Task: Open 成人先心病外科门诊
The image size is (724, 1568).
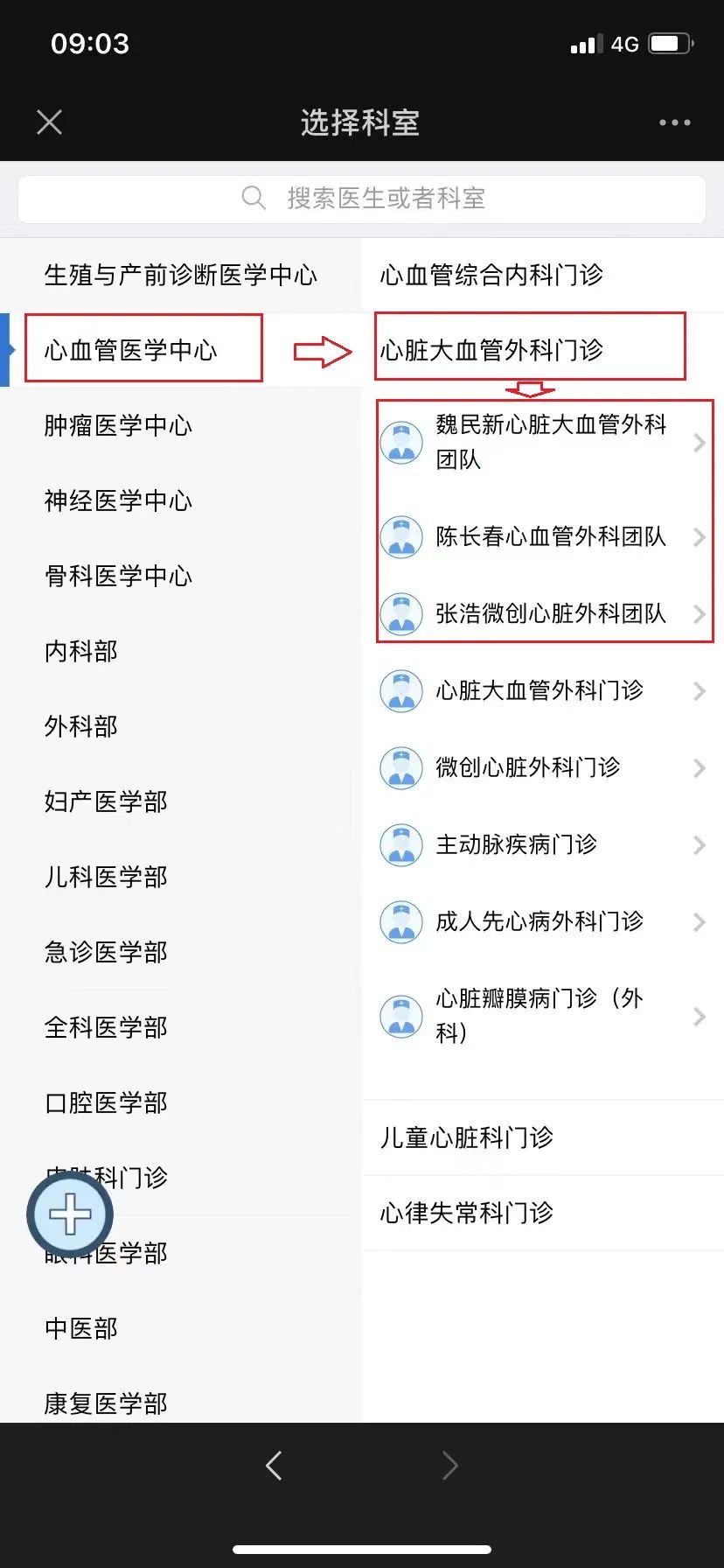Action: pyautogui.click(x=543, y=921)
